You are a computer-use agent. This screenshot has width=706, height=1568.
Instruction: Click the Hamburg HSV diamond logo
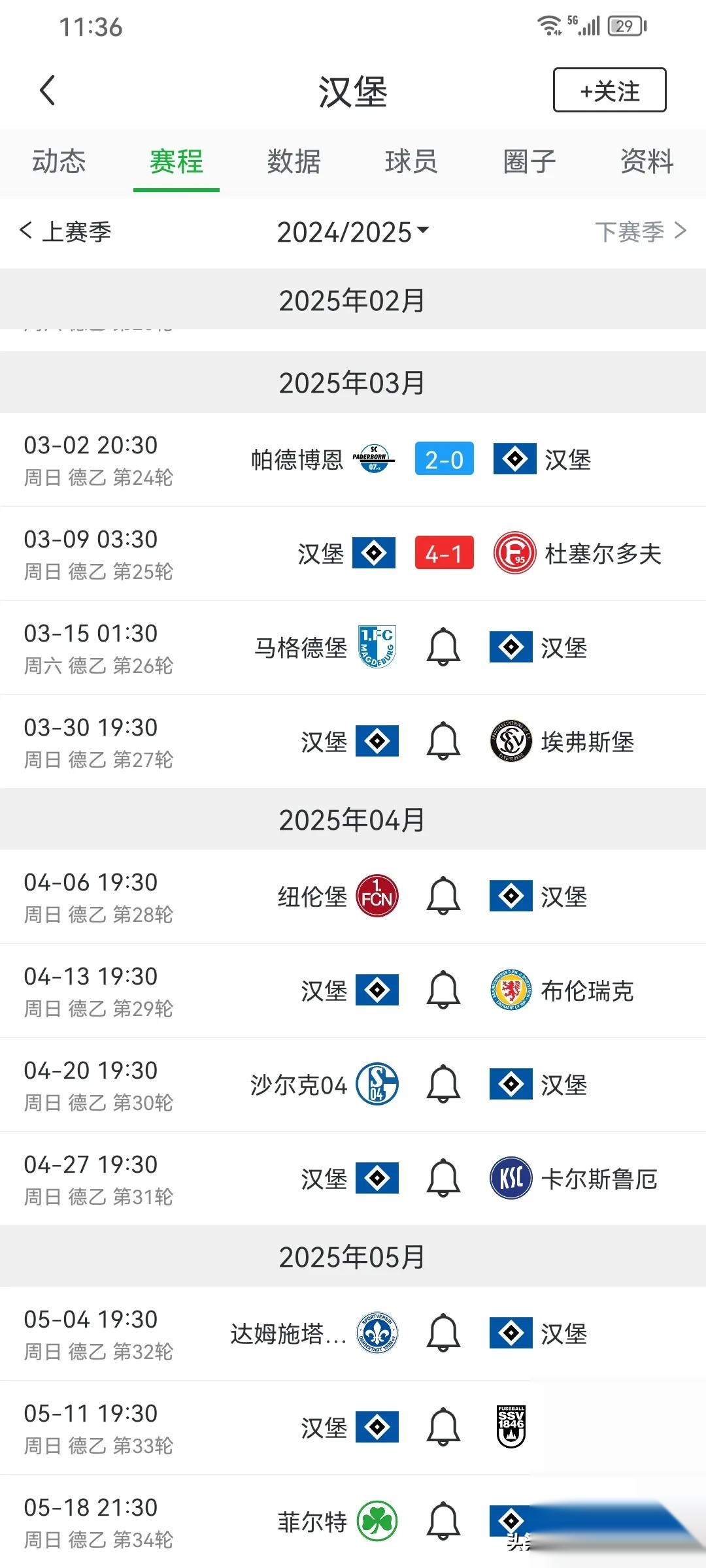click(514, 460)
